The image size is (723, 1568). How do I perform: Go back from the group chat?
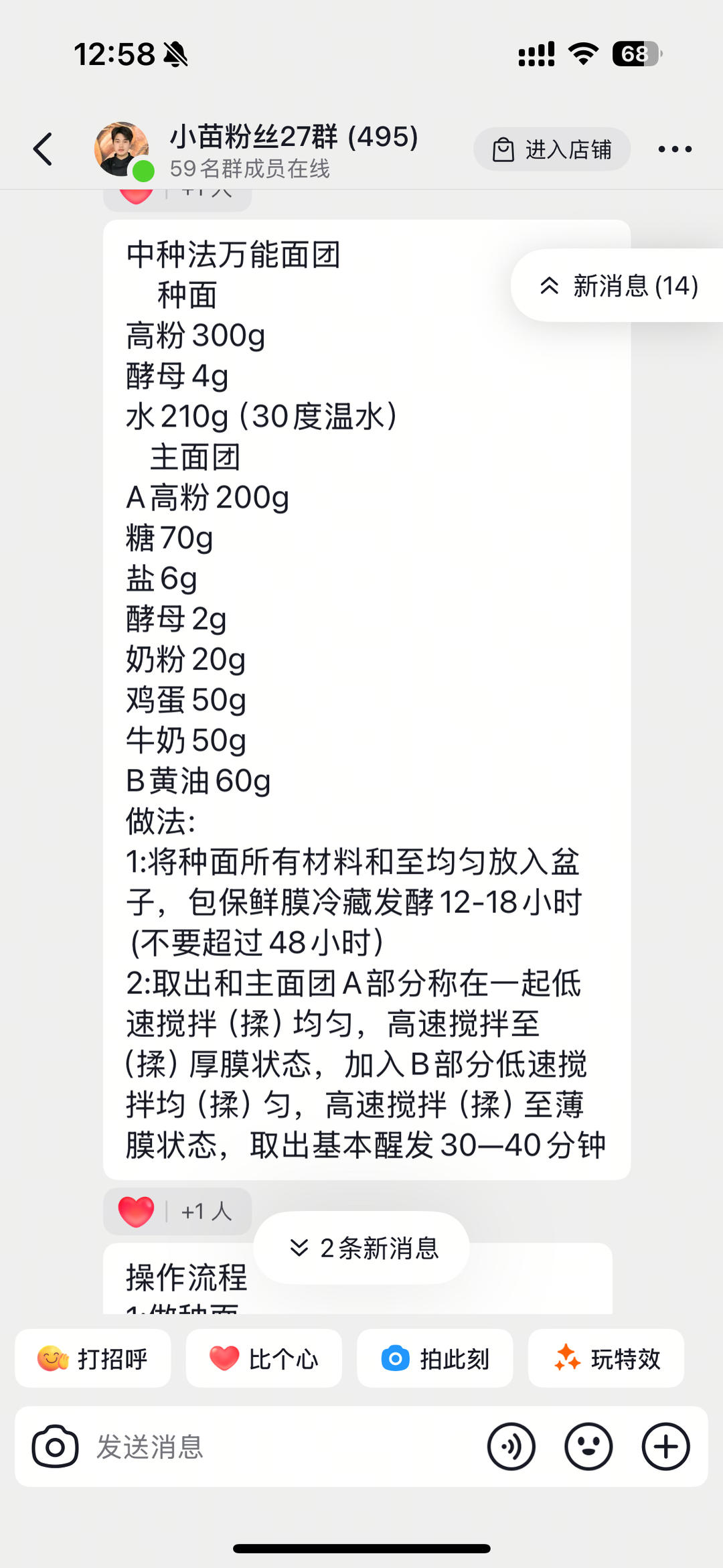pos(43,149)
